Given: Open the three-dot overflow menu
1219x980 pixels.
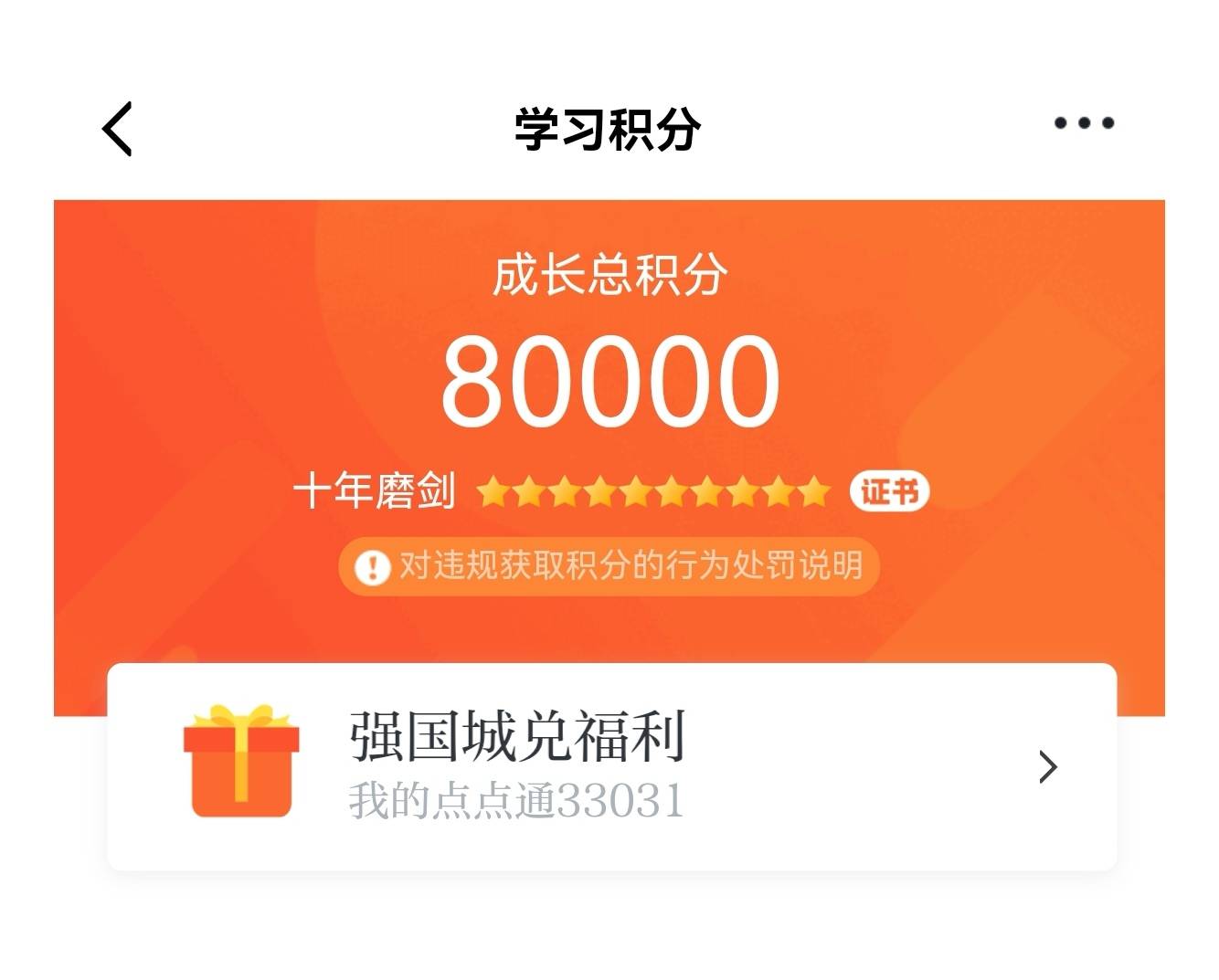Looking at the screenshot, I should [1084, 123].
